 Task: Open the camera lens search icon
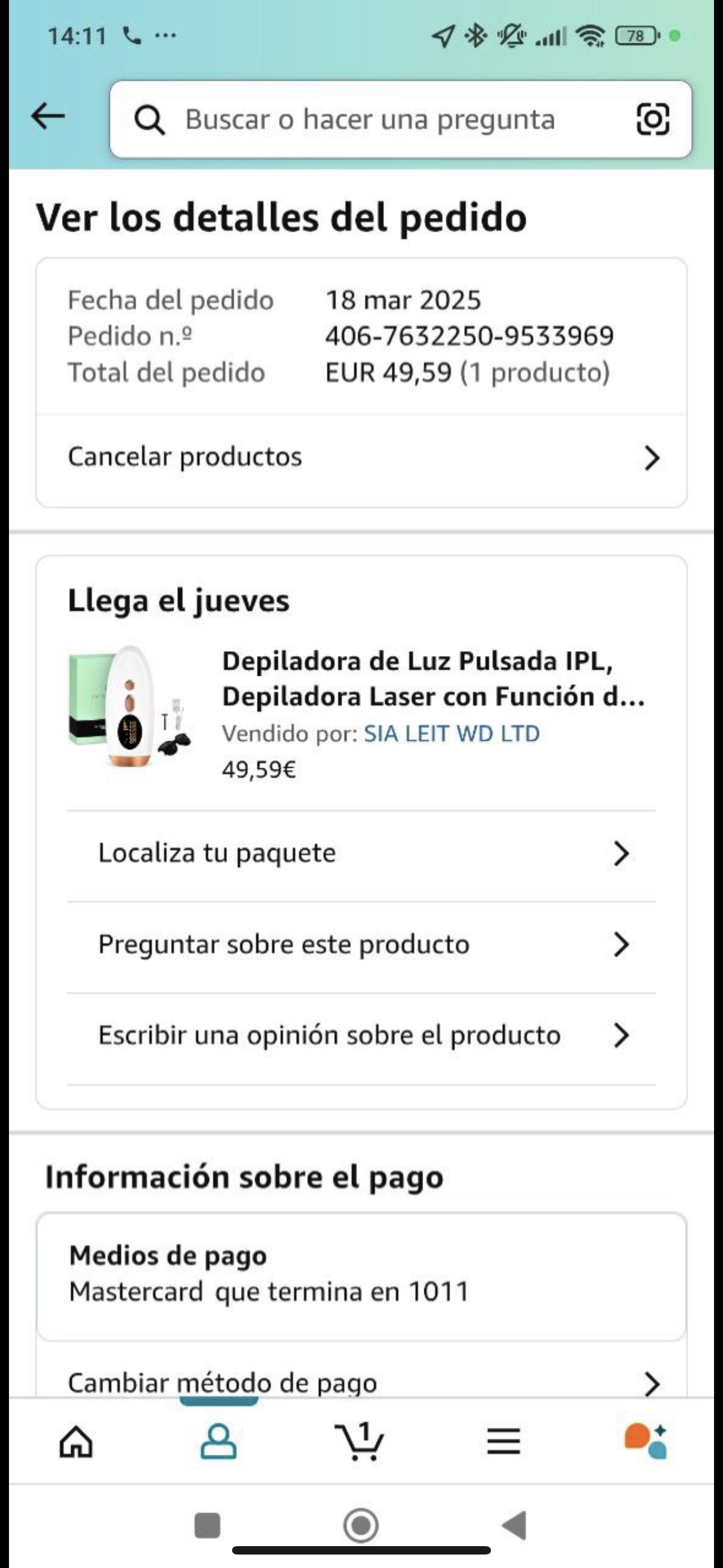point(652,119)
